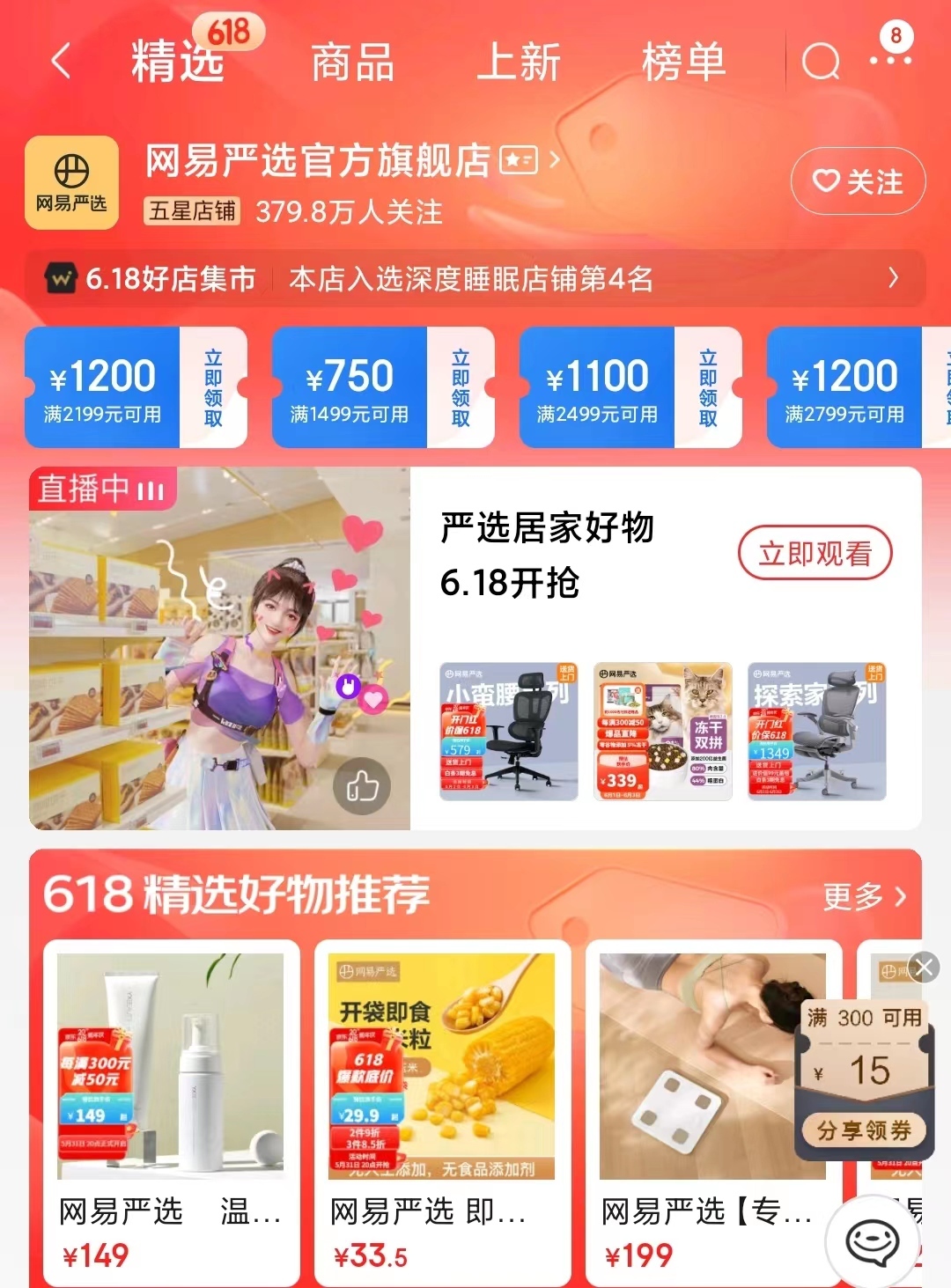Claim the ¥1100 coupon for 满2499元
951x1288 pixels.
(707, 387)
